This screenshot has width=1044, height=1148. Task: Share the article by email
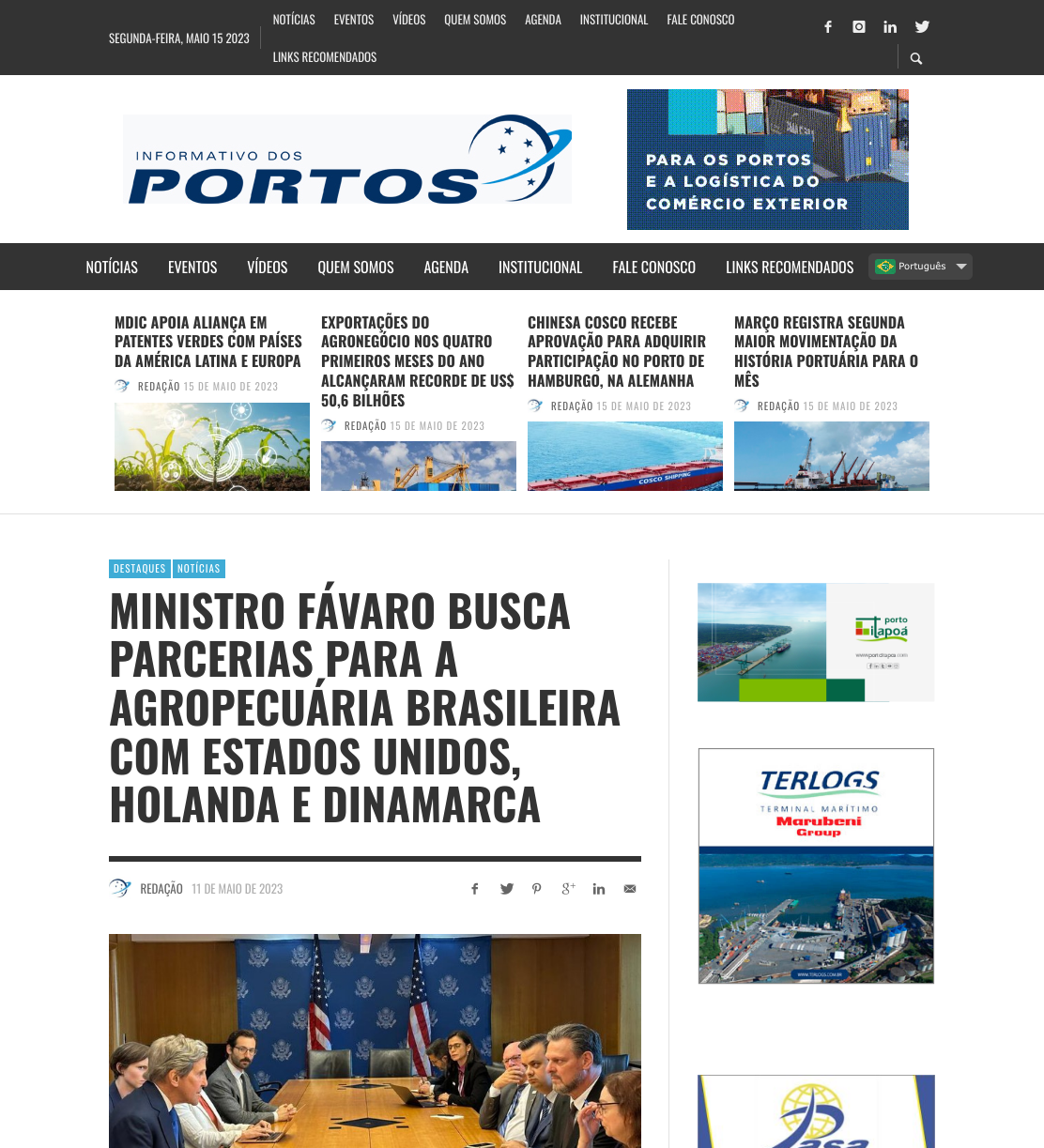coord(630,889)
